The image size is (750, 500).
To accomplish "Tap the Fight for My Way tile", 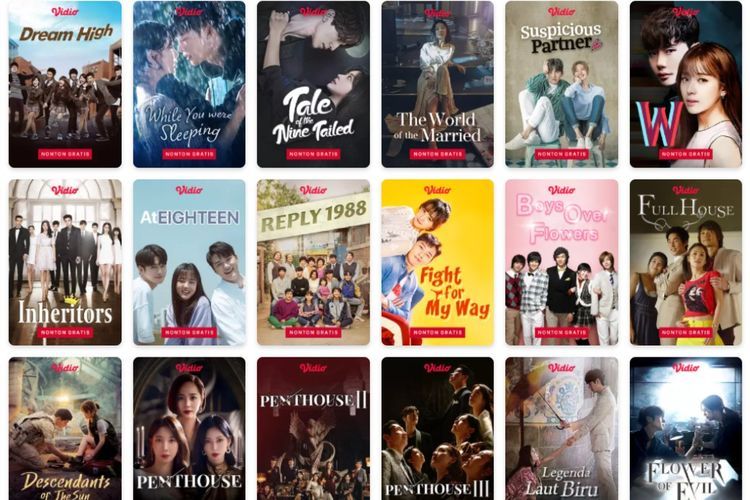I will pyautogui.click(x=437, y=262).
